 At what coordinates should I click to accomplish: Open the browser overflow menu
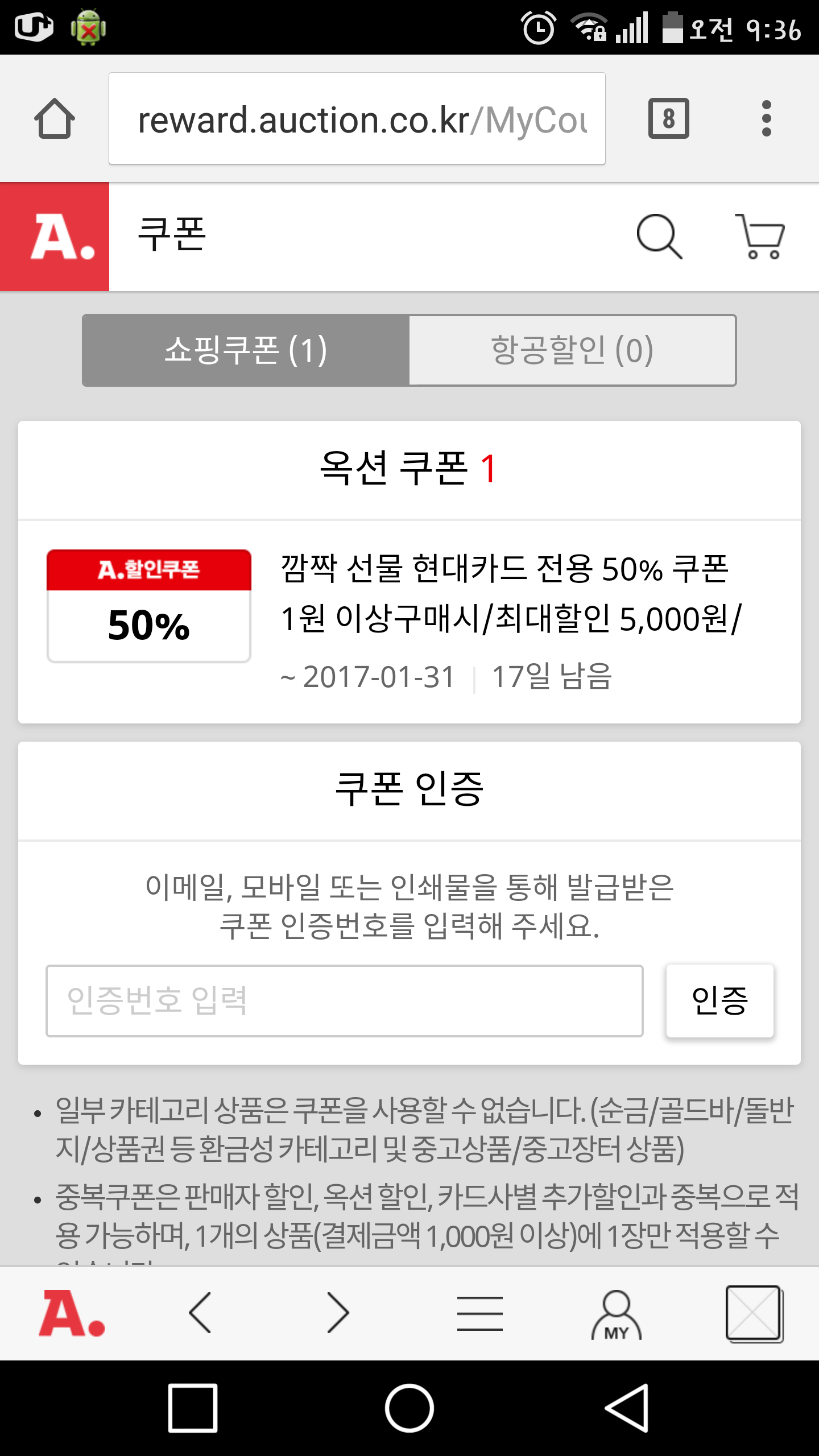(x=766, y=118)
